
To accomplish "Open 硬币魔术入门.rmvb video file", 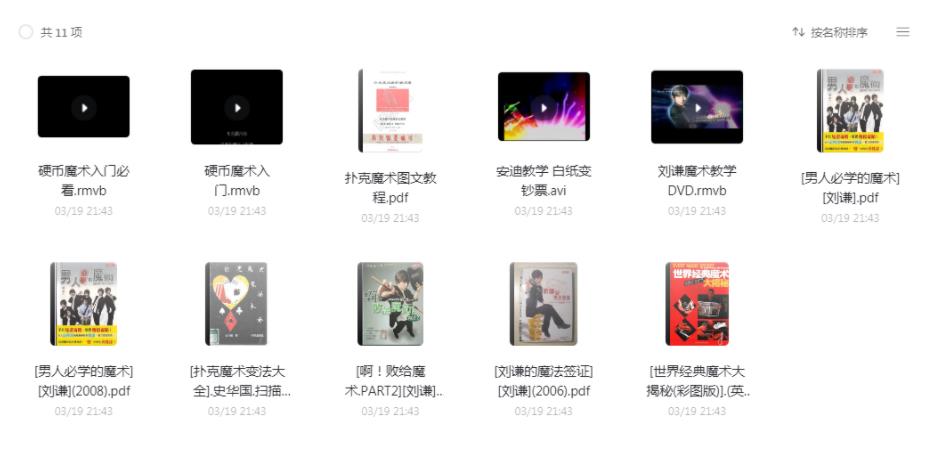I will click(x=237, y=107).
